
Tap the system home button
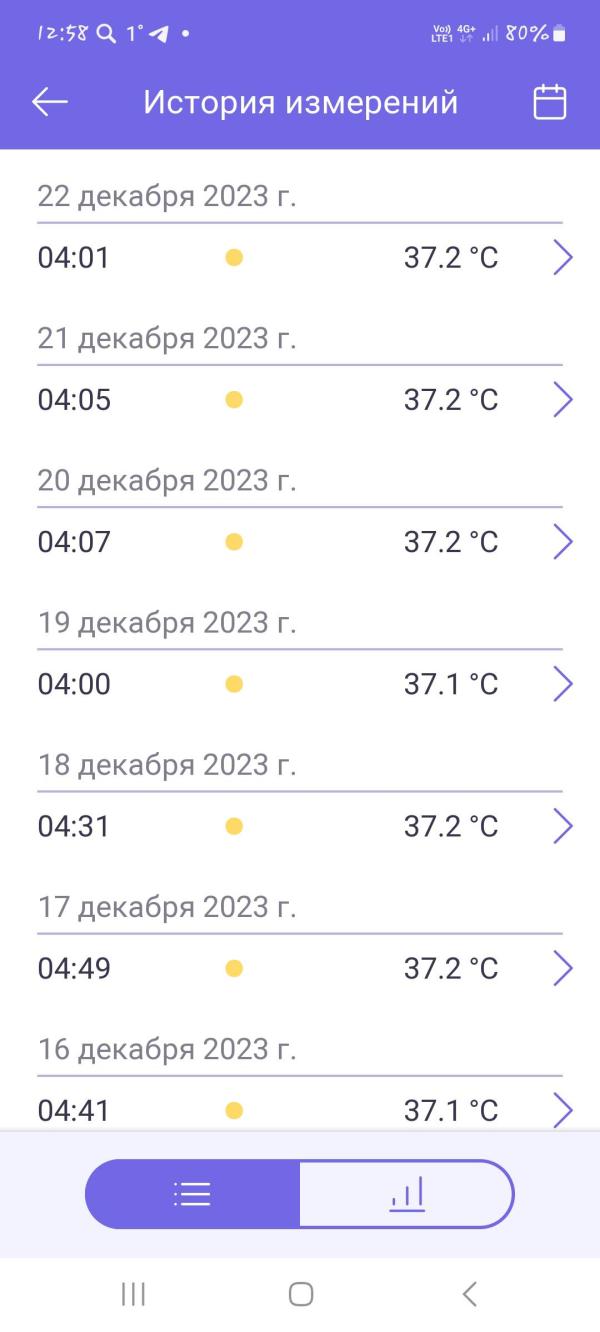pos(300,1294)
